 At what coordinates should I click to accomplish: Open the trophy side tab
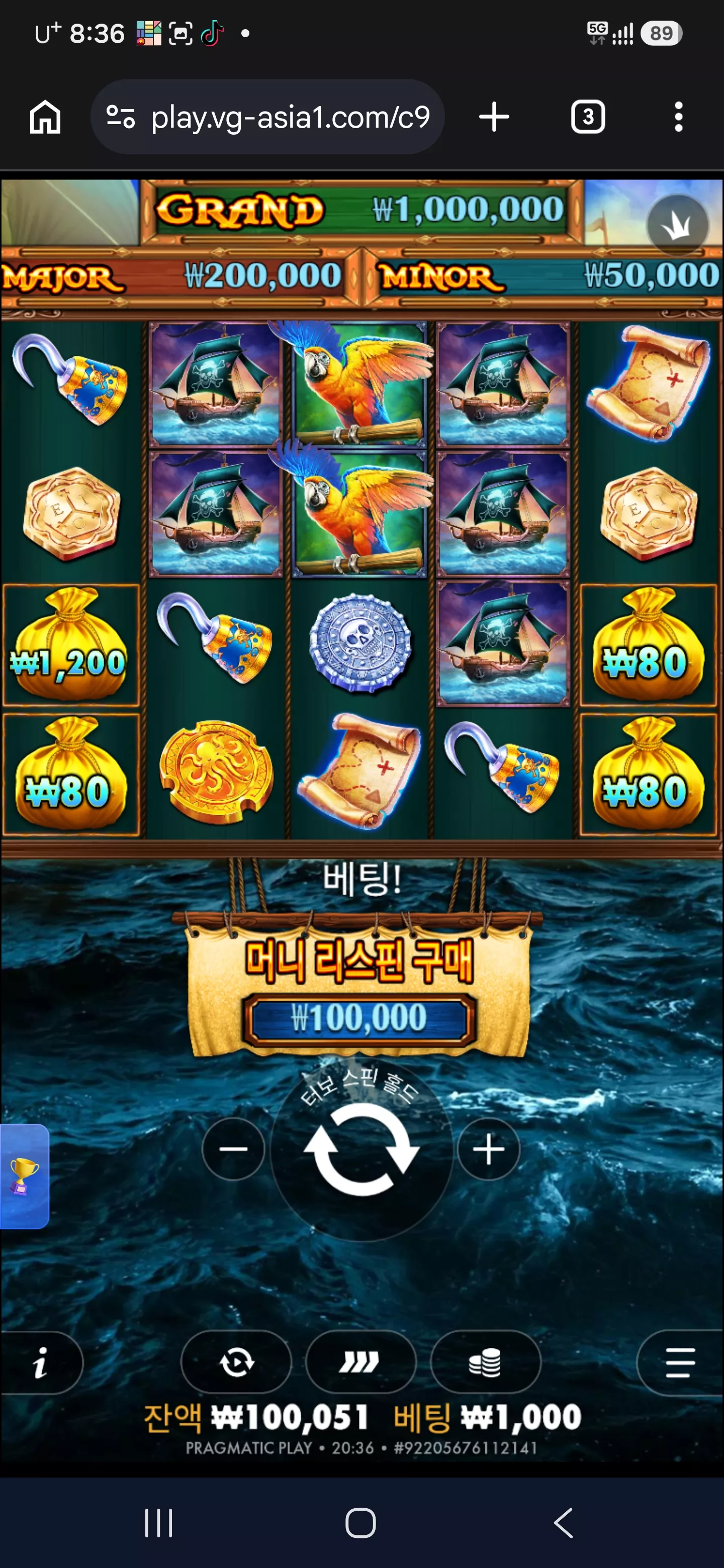tap(24, 1175)
